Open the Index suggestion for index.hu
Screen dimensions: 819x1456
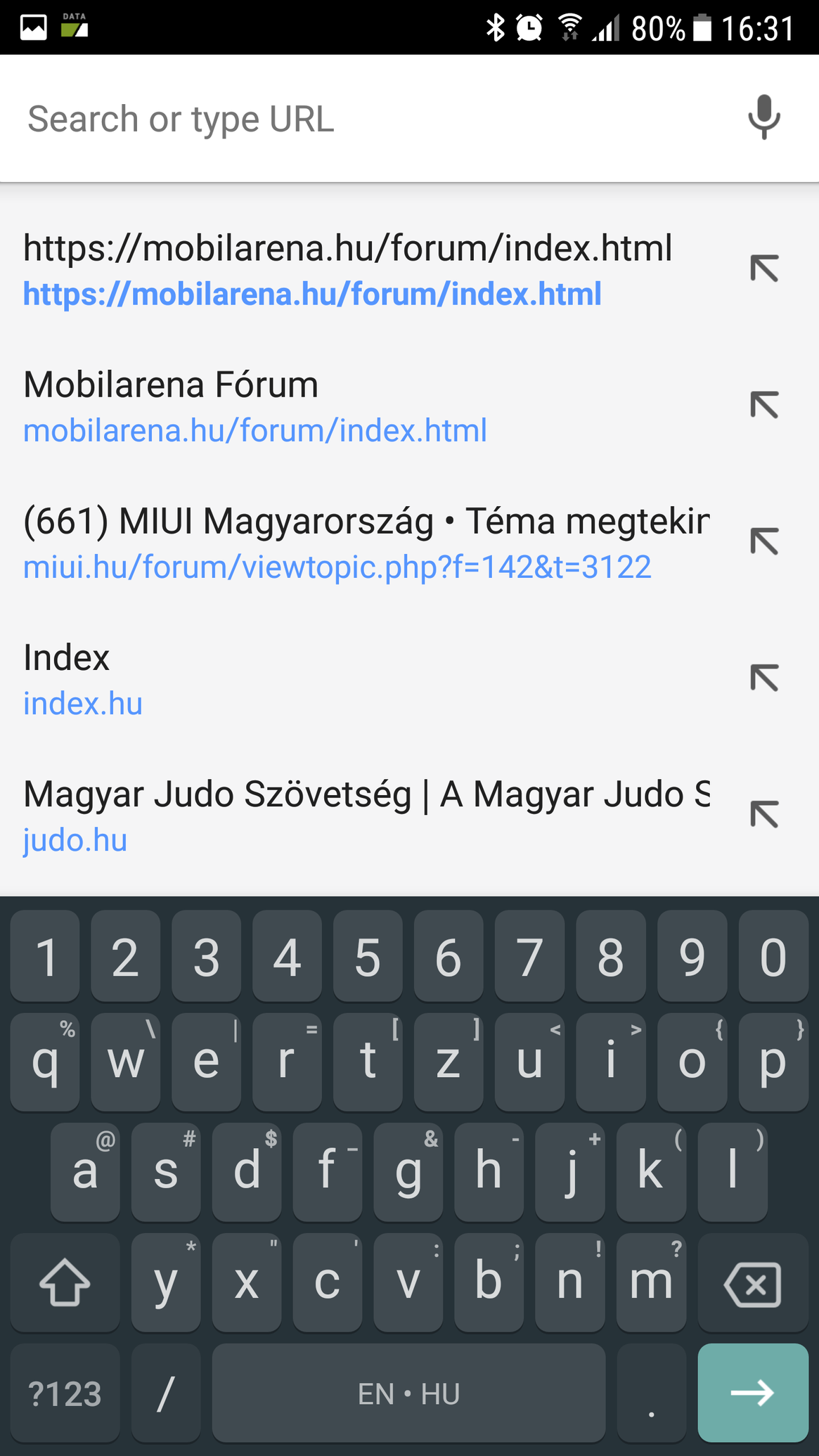click(x=366, y=679)
